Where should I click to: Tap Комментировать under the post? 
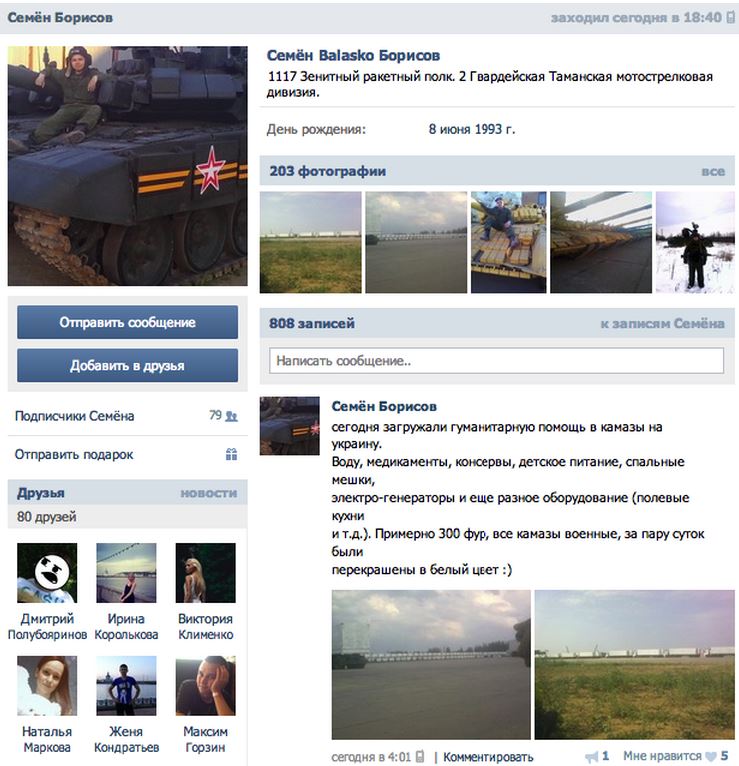point(488,757)
